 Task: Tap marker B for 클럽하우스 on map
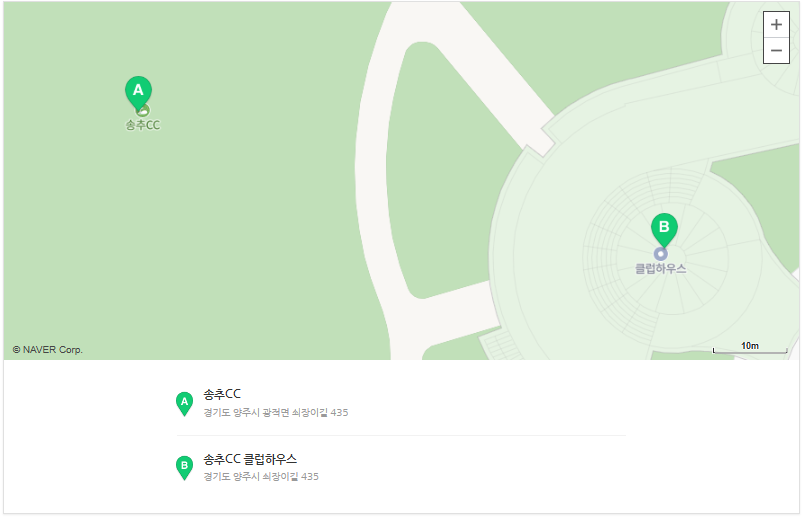pyautogui.click(x=664, y=229)
